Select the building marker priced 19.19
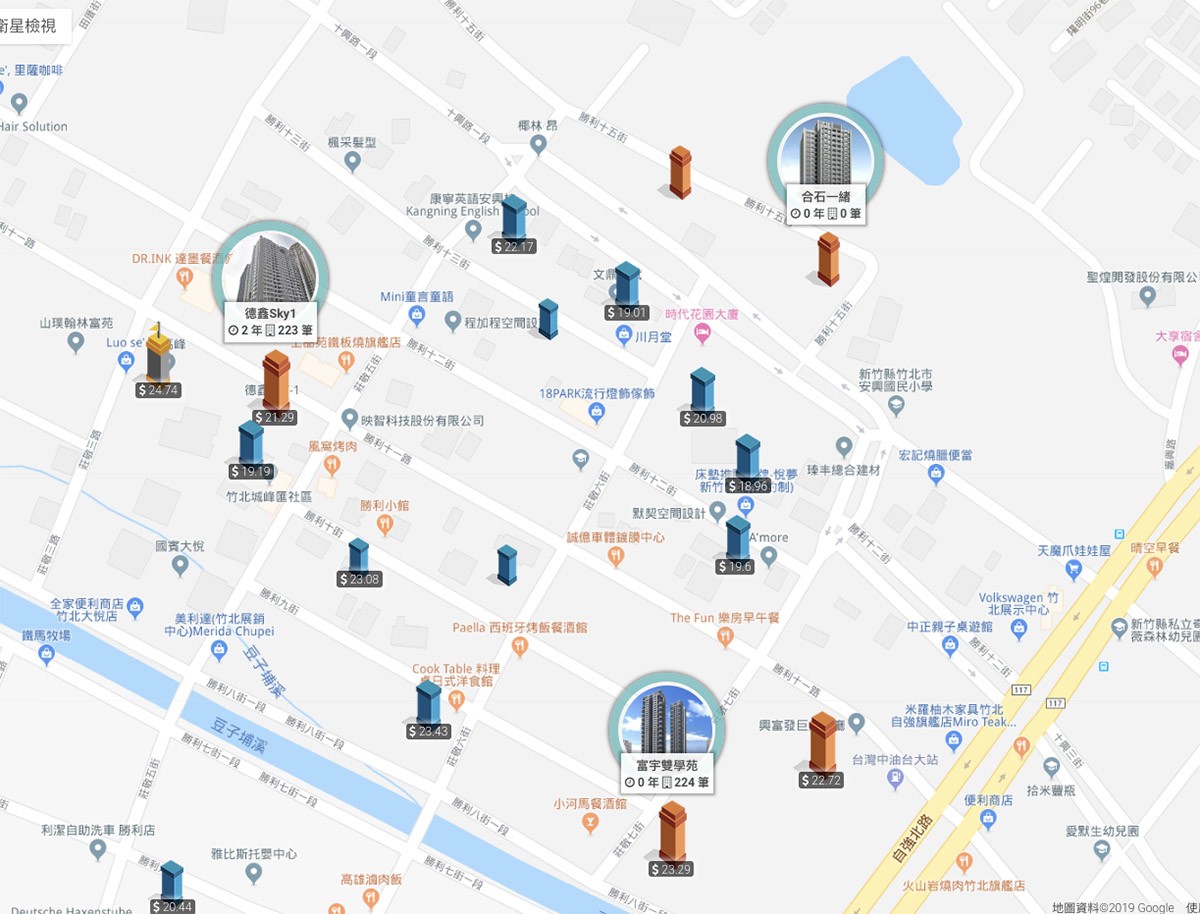Image resolution: width=1200 pixels, height=914 pixels. pyautogui.click(x=250, y=445)
